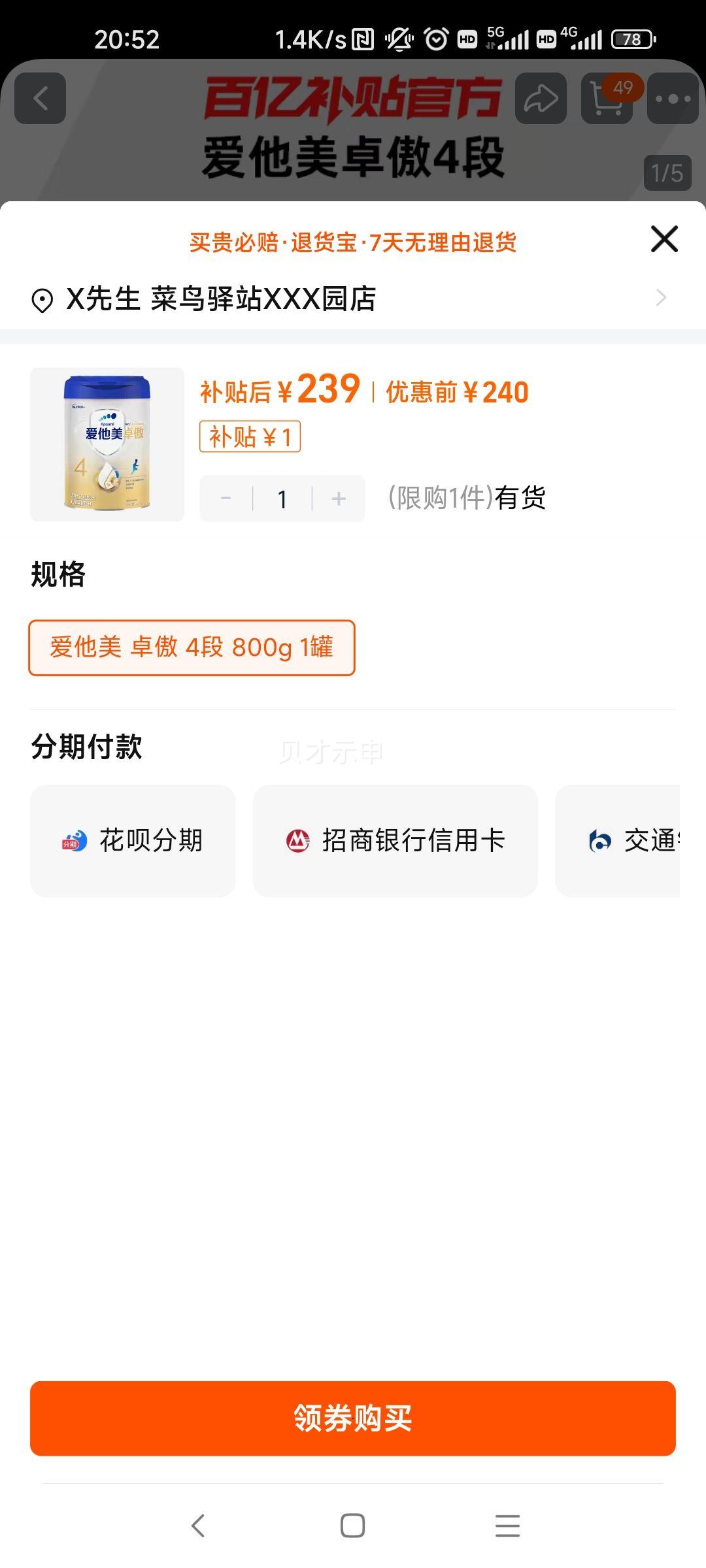Increase quantity with the plus button
Screen dimensions: 706x1568
(x=338, y=498)
